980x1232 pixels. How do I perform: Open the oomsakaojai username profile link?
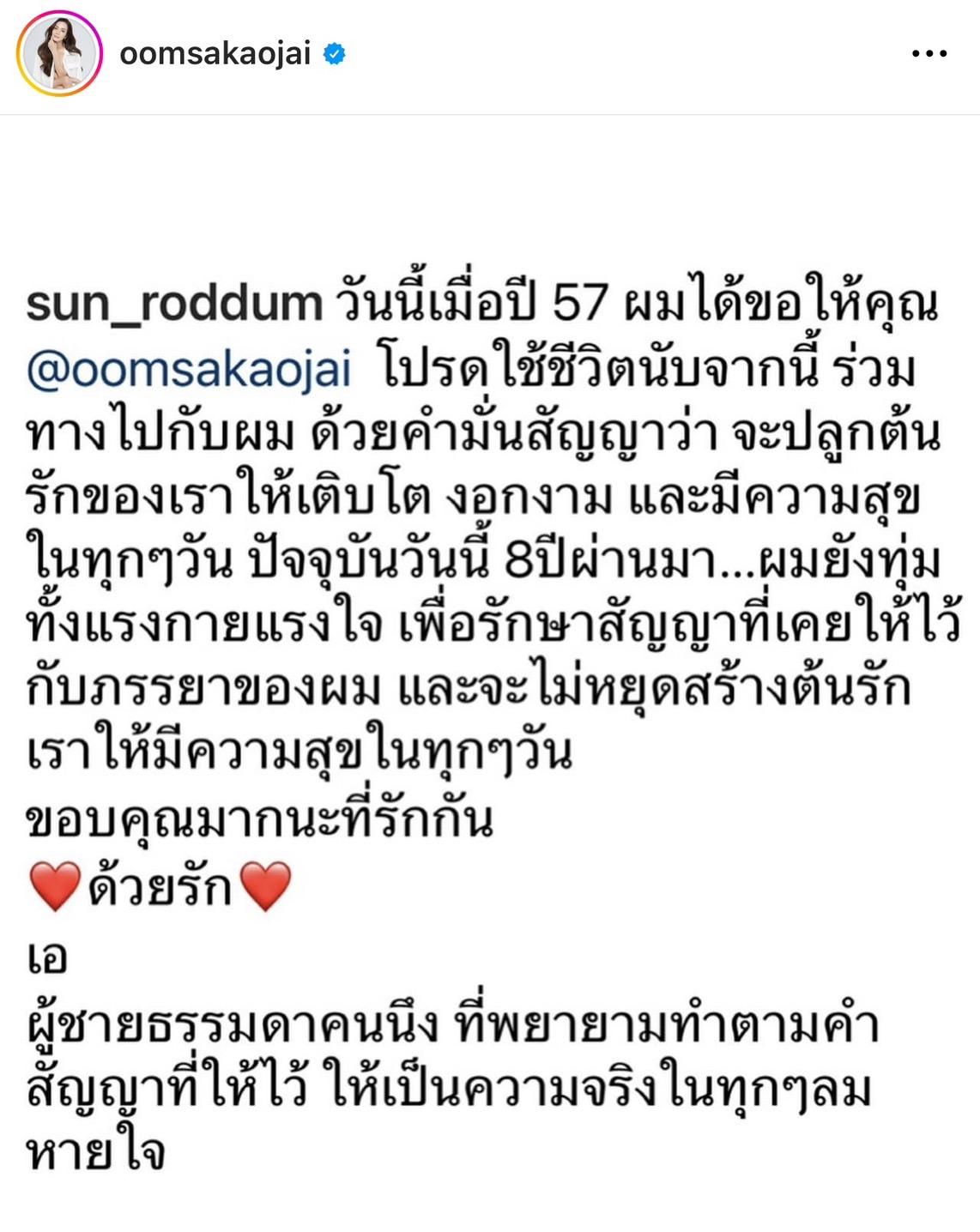click(215, 54)
